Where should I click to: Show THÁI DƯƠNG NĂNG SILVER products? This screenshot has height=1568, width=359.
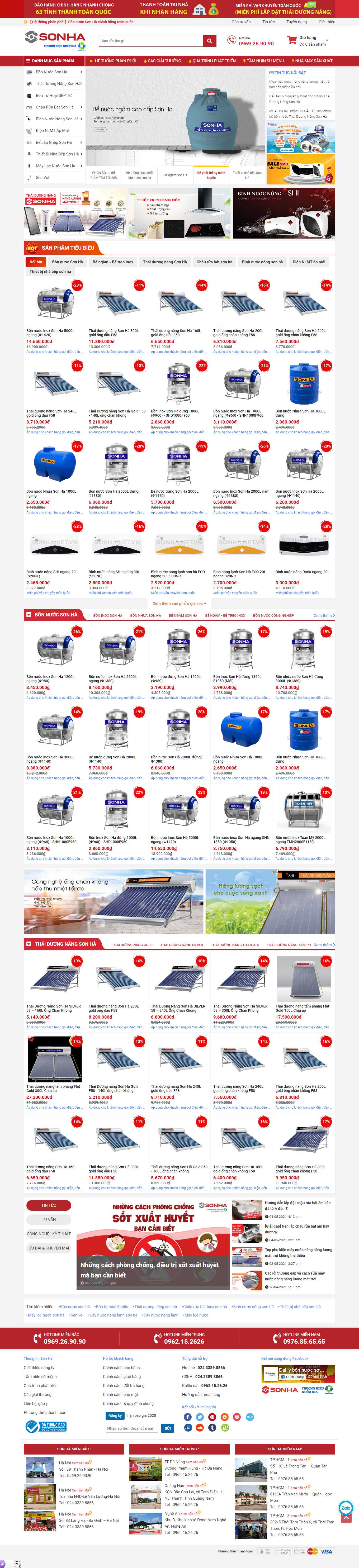coord(181,945)
